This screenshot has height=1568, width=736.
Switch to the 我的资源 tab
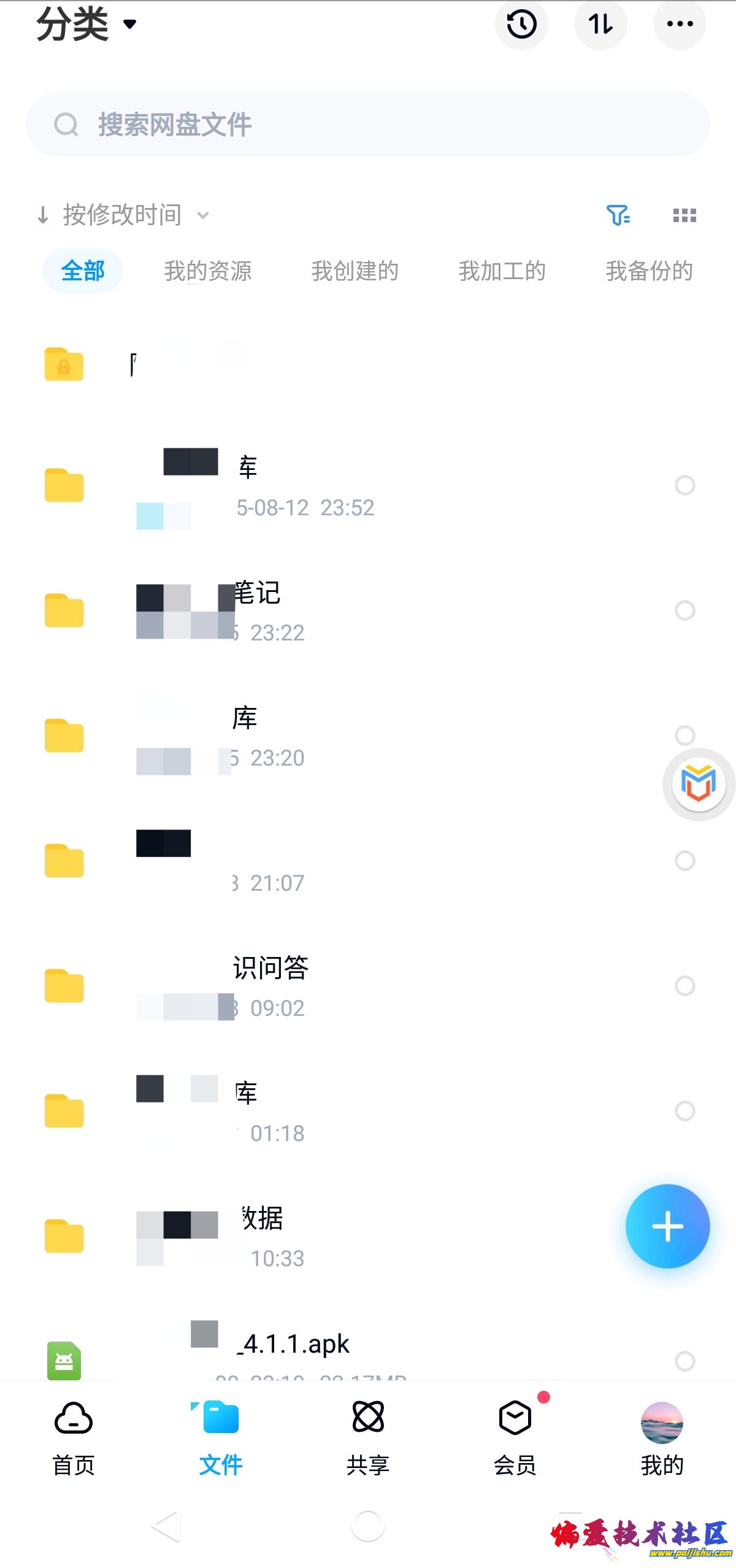(209, 271)
